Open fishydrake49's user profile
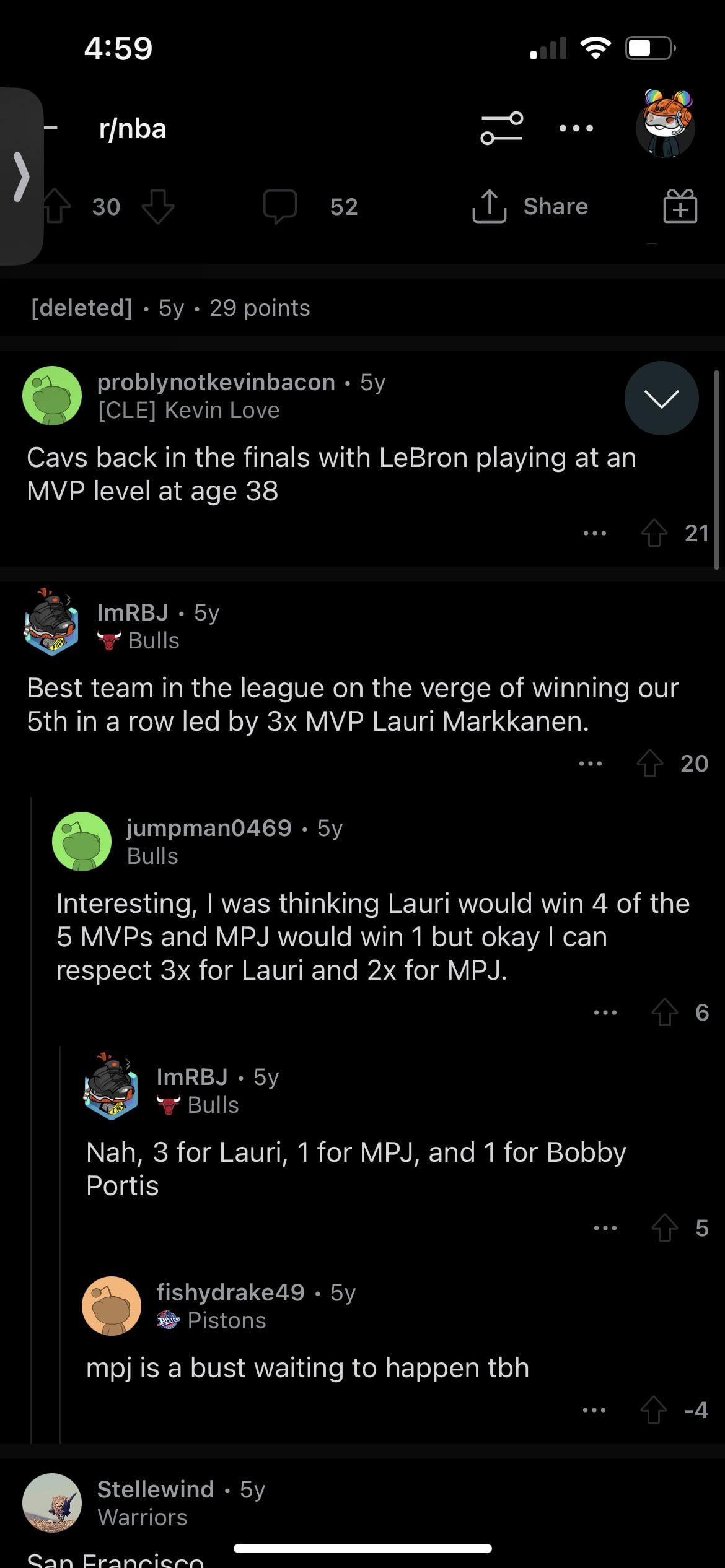725x1568 pixels. [x=230, y=1292]
